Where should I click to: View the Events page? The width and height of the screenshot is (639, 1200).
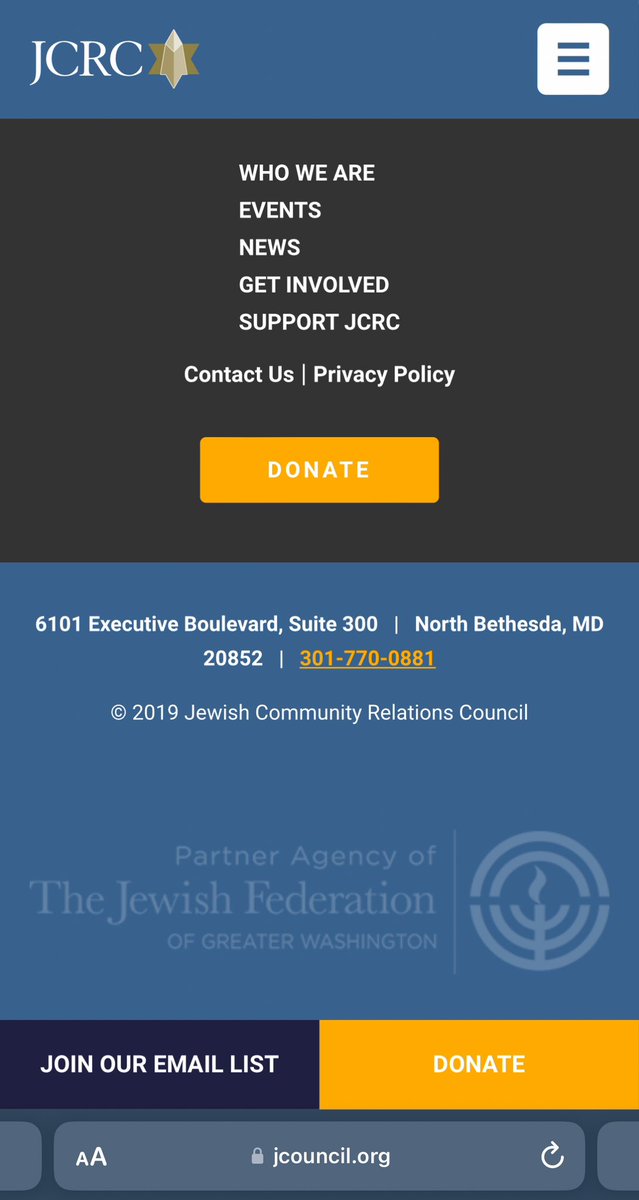click(x=280, y=210)
